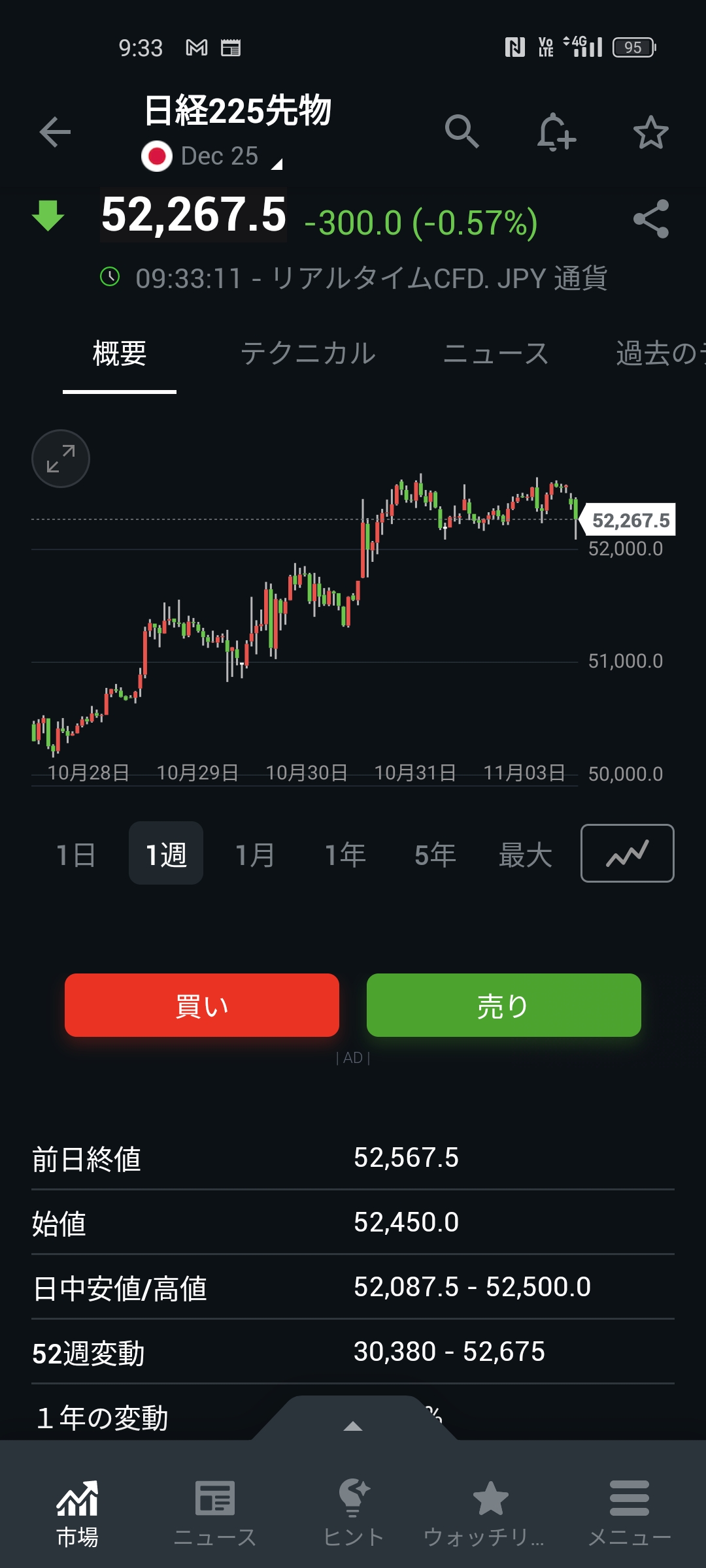Share this instrument's quote

pyautogui.click(x=650, y=219)
